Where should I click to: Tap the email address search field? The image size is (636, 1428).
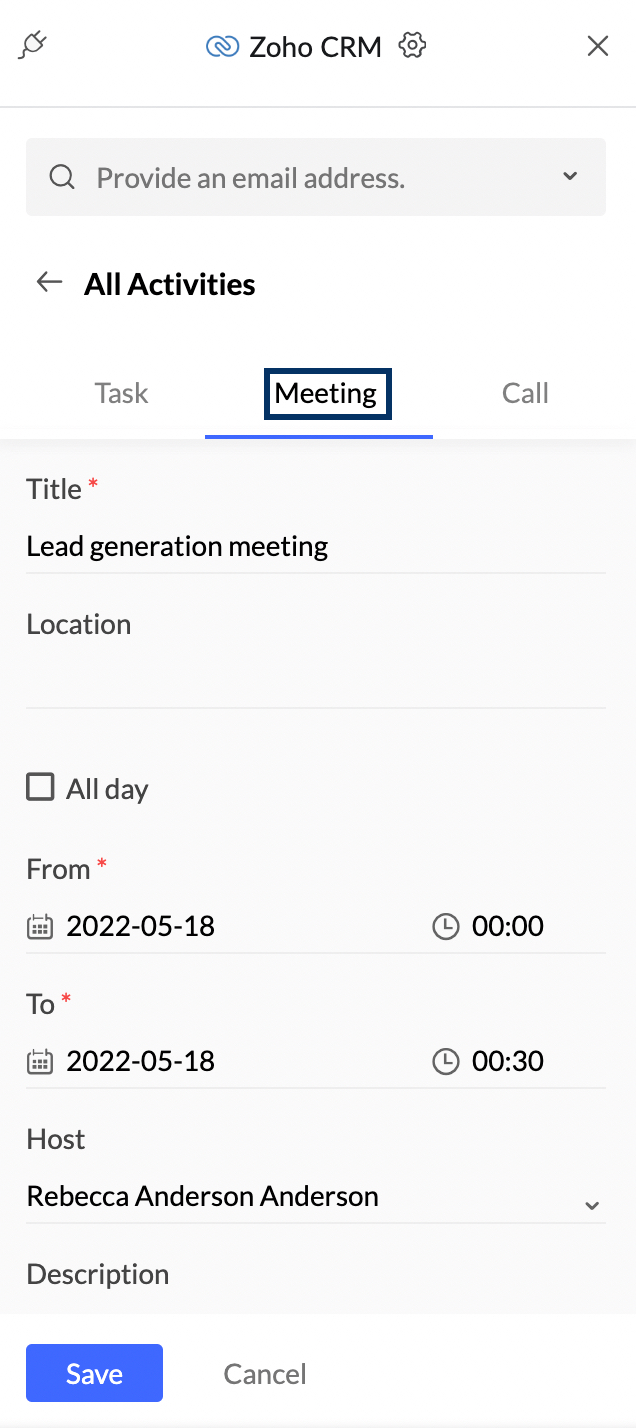pyautogui.click(x=316, y=177)
